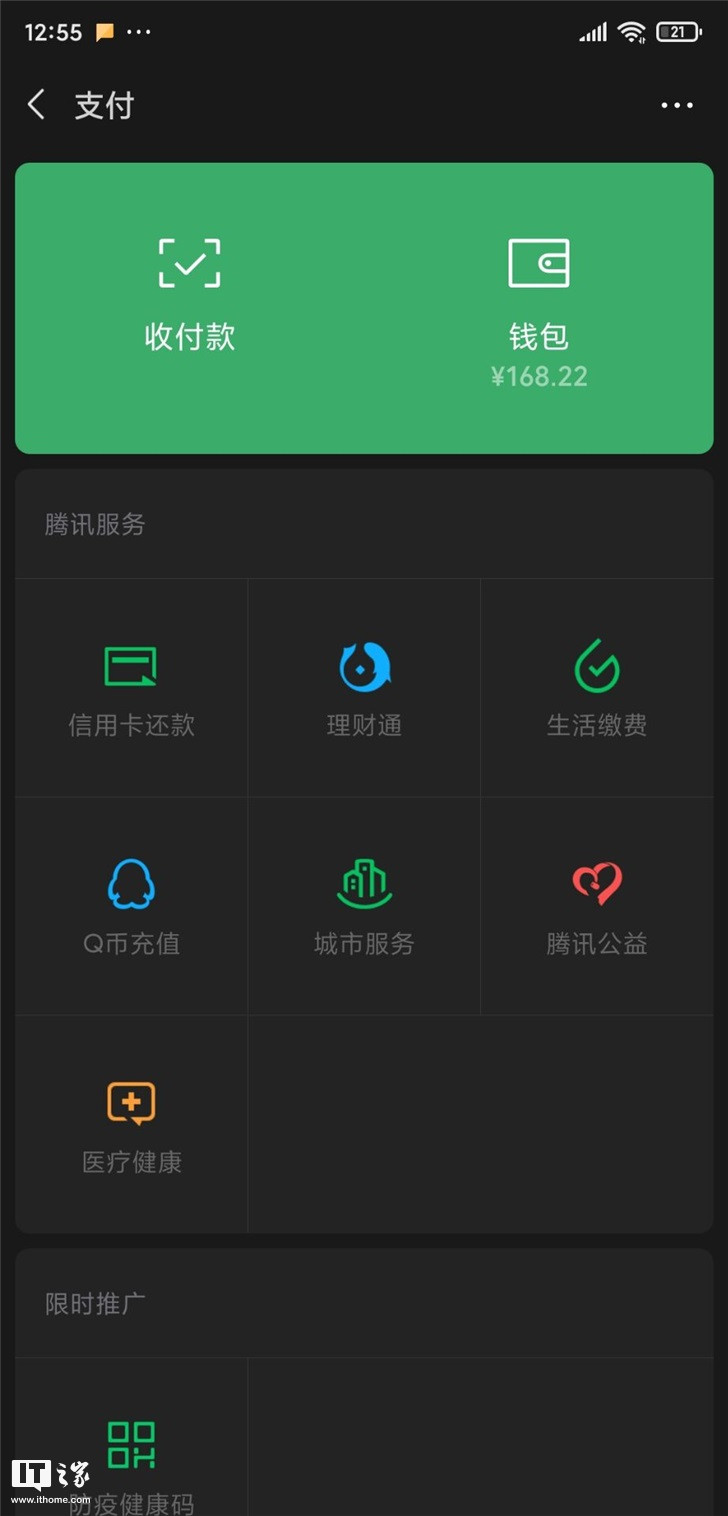Tap the Wi-Fi status icon
Image resolution: width=728 pixels, height=1516 pixels.
(x=629, y=31)
